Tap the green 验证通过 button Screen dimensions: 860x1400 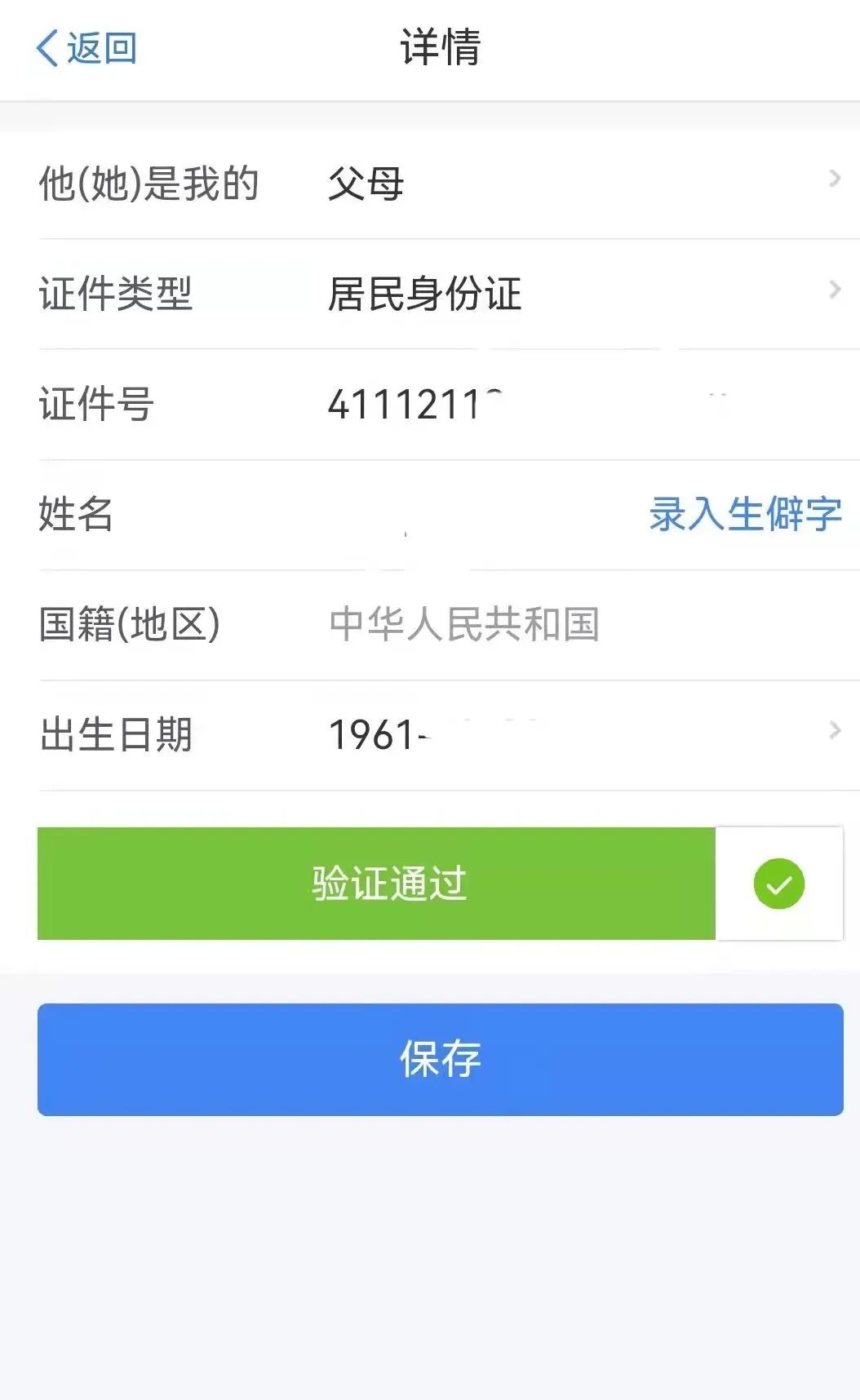click(x=376, y=884)
